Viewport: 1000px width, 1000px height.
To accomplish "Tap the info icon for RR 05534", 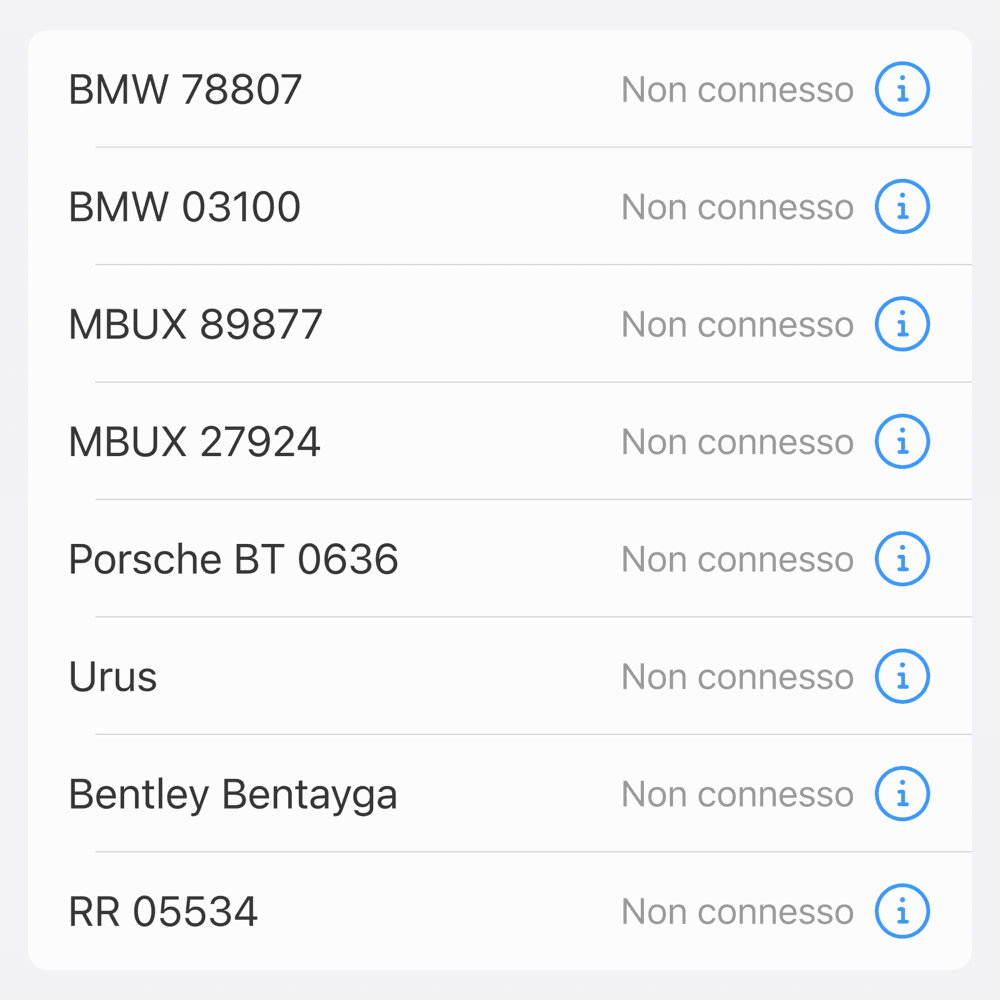I will (x=902, y=912).
